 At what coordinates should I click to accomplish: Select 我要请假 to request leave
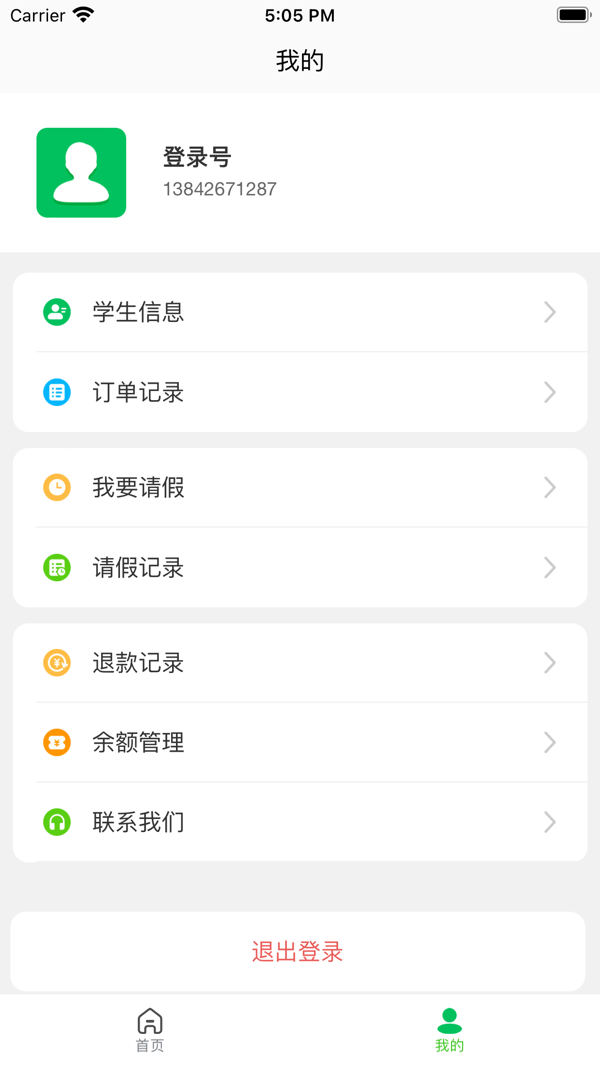click(300, 487)
